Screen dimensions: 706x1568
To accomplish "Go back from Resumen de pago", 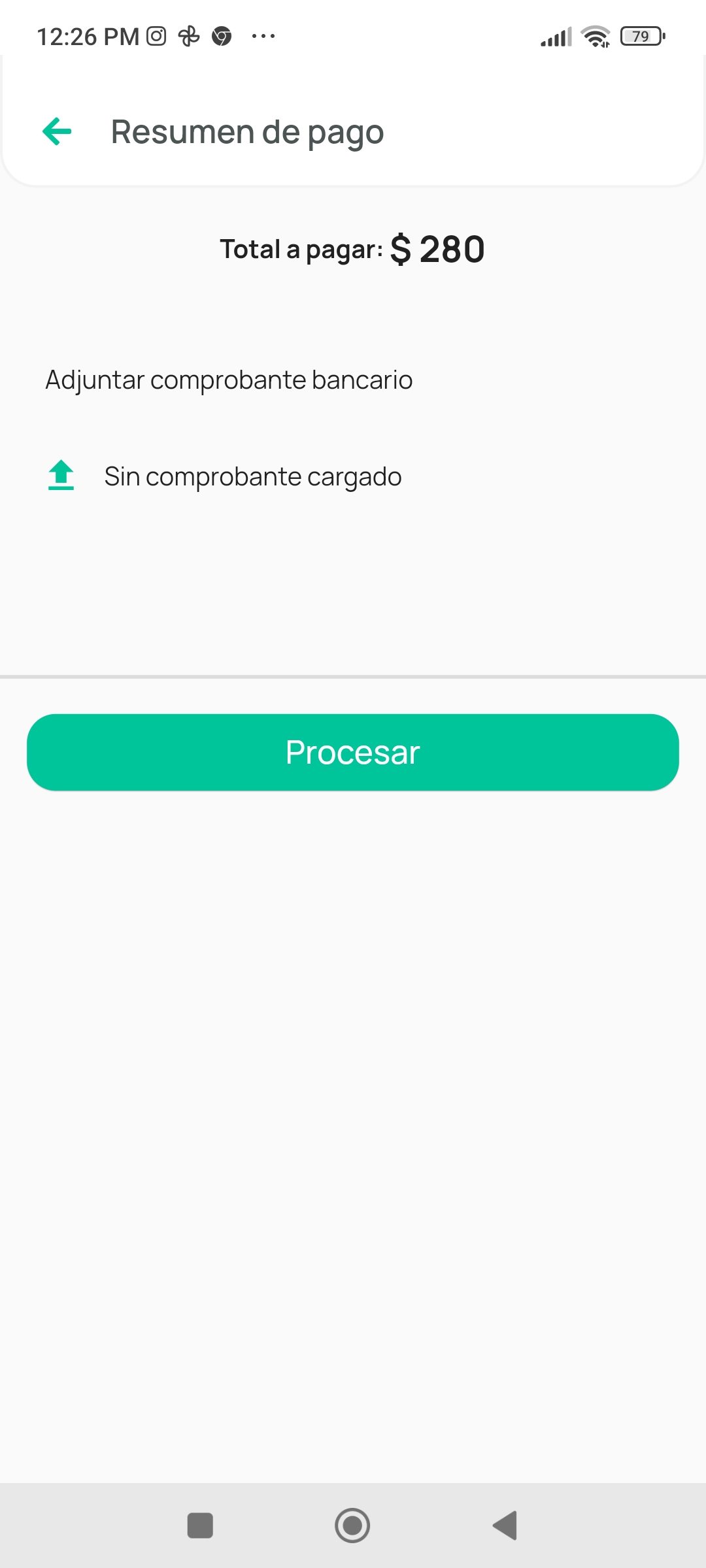I will click(57, 131).
